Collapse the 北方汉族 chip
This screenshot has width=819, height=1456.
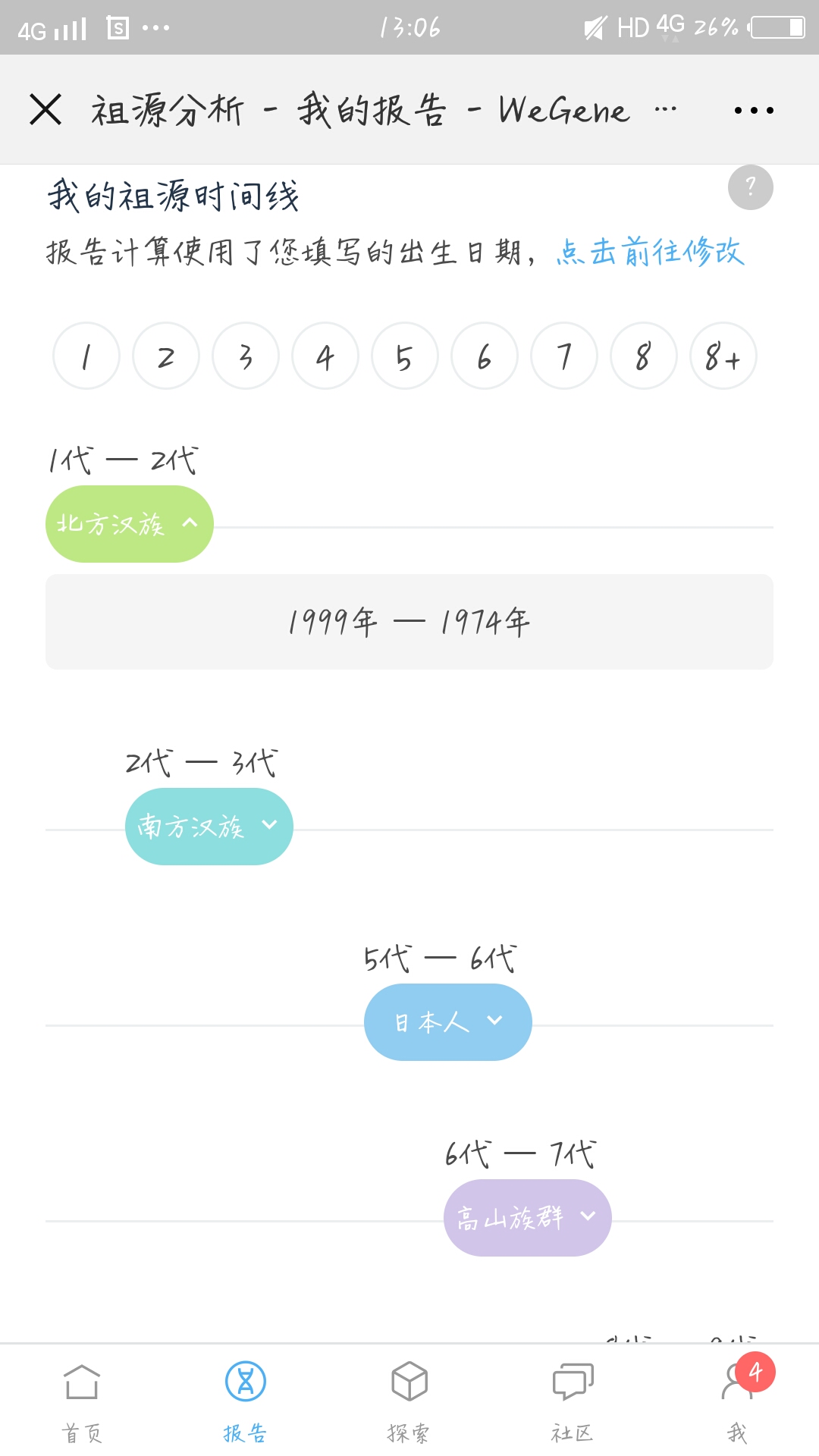click(130, 524)
